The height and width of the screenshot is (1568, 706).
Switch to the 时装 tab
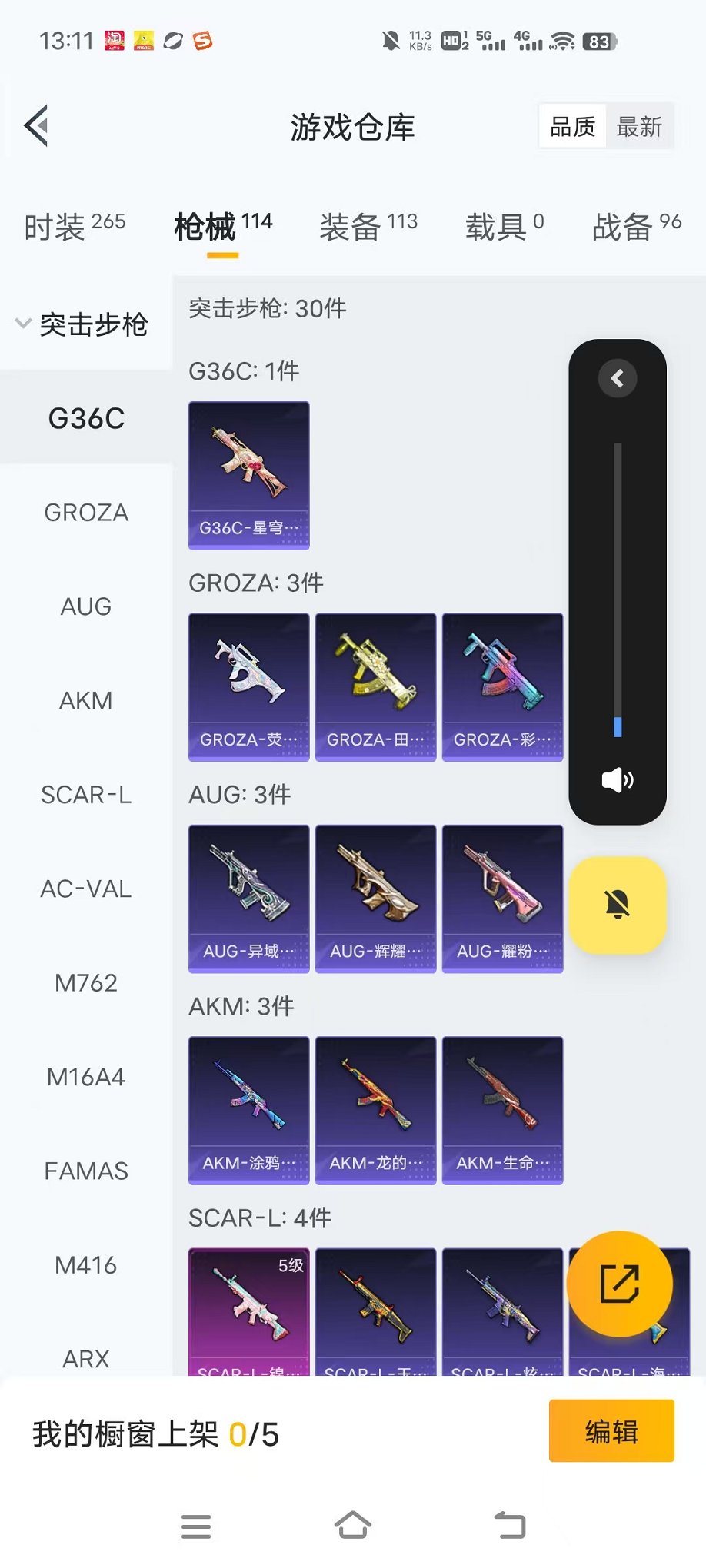[74, 226]
